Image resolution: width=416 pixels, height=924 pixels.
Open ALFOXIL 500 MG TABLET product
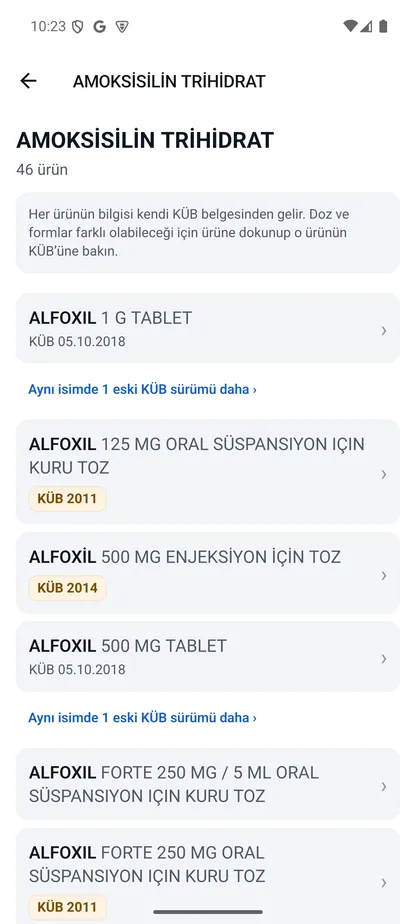(x=208, y=656)
